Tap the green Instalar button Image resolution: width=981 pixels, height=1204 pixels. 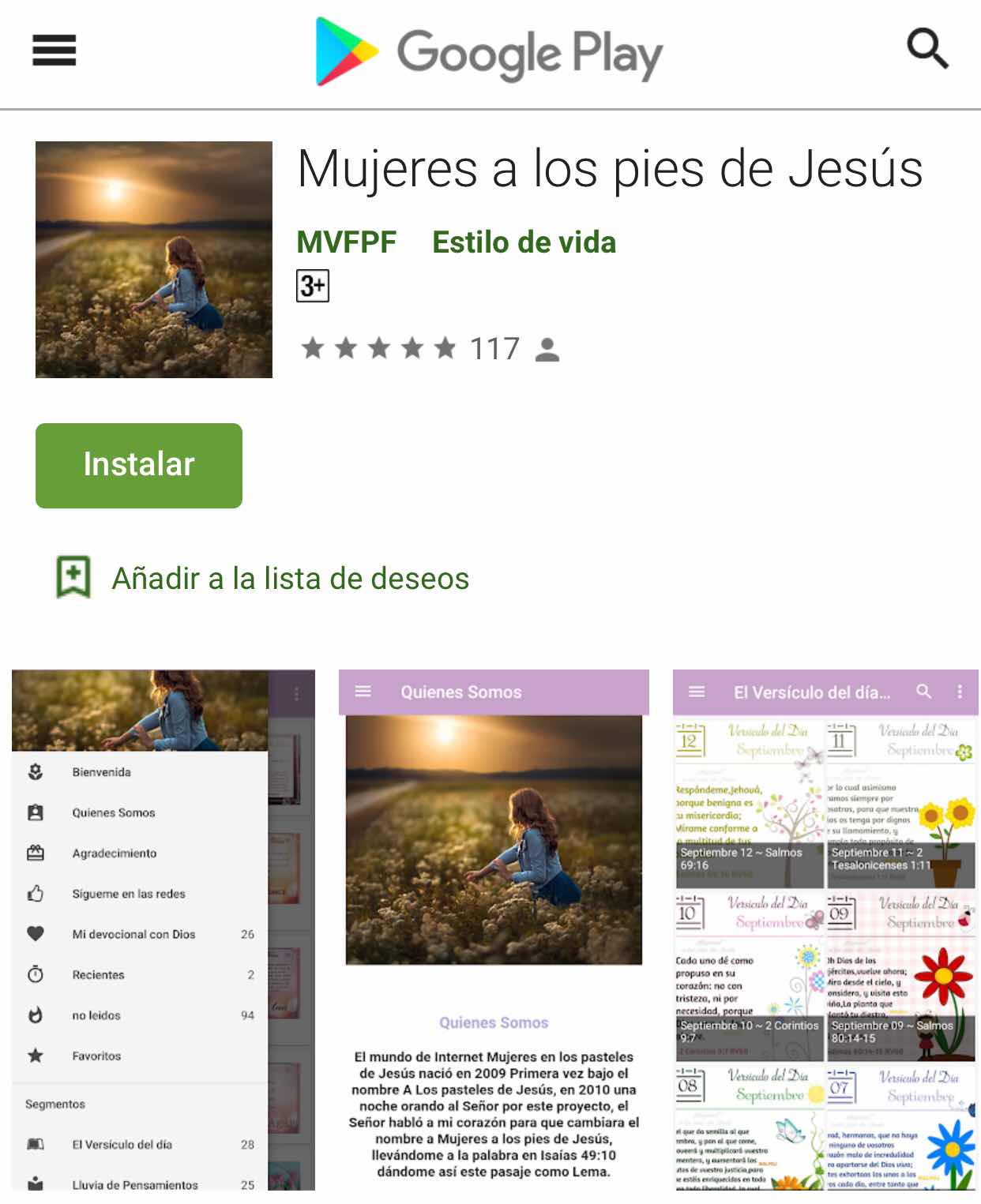[139, 465]
